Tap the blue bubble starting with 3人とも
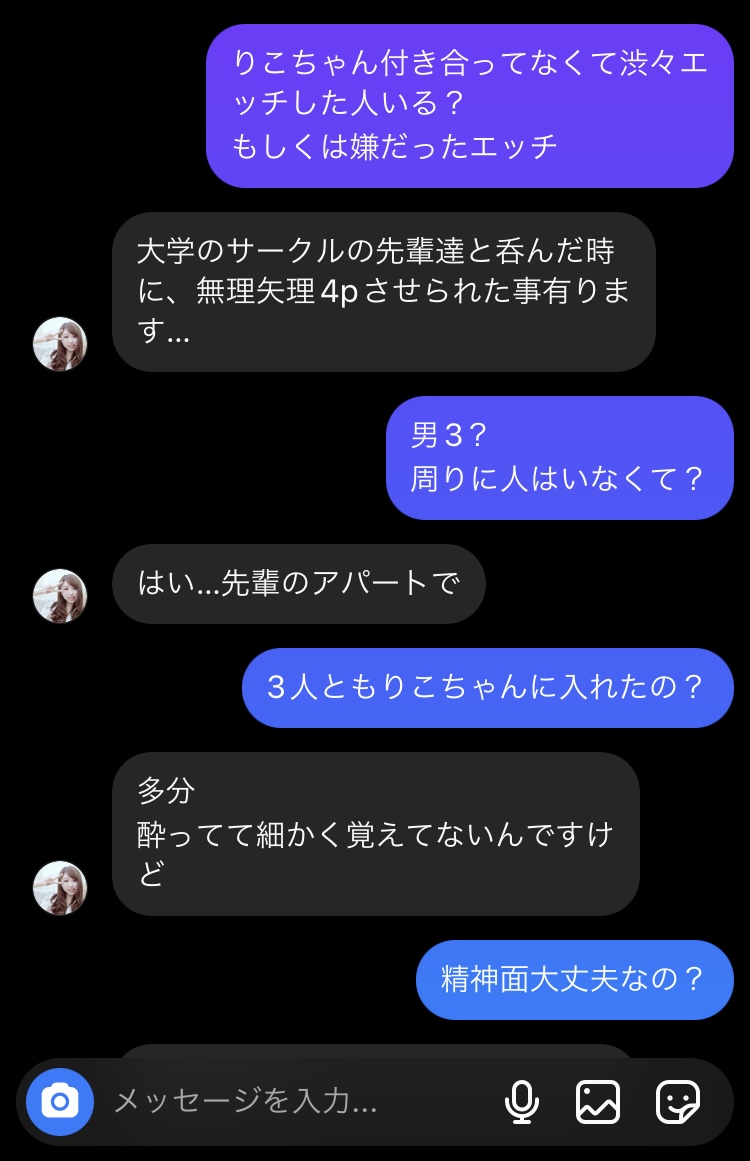The image size is (750, 1161). pos(487,687)
